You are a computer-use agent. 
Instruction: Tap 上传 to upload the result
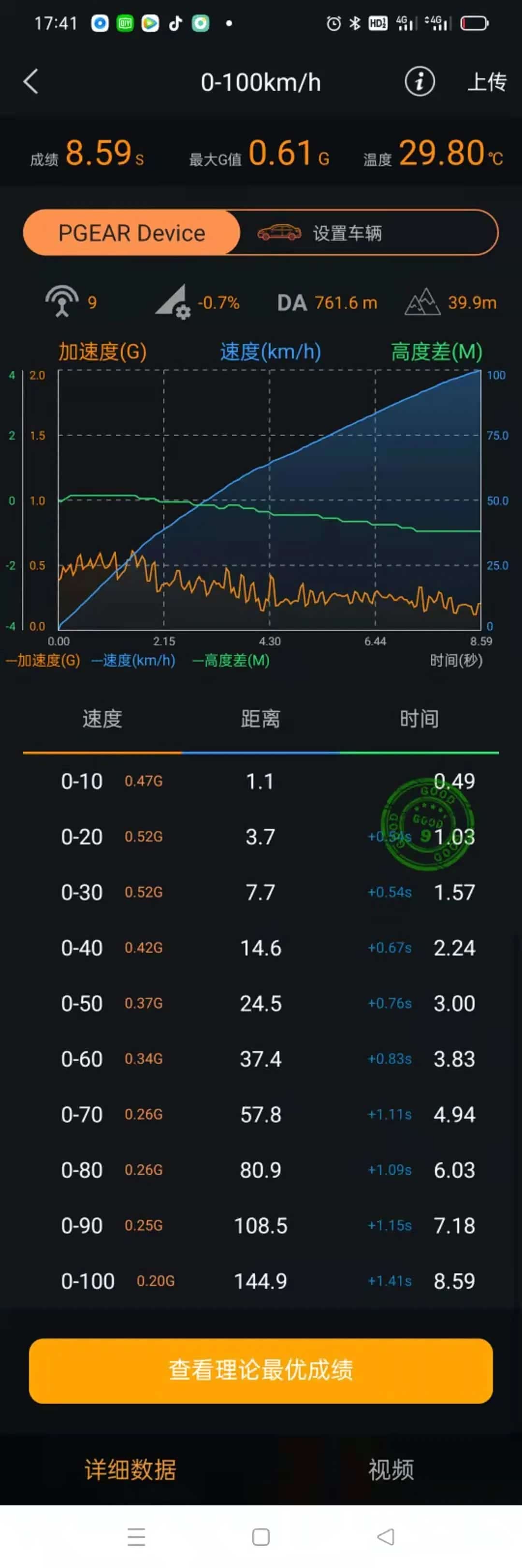486,82
